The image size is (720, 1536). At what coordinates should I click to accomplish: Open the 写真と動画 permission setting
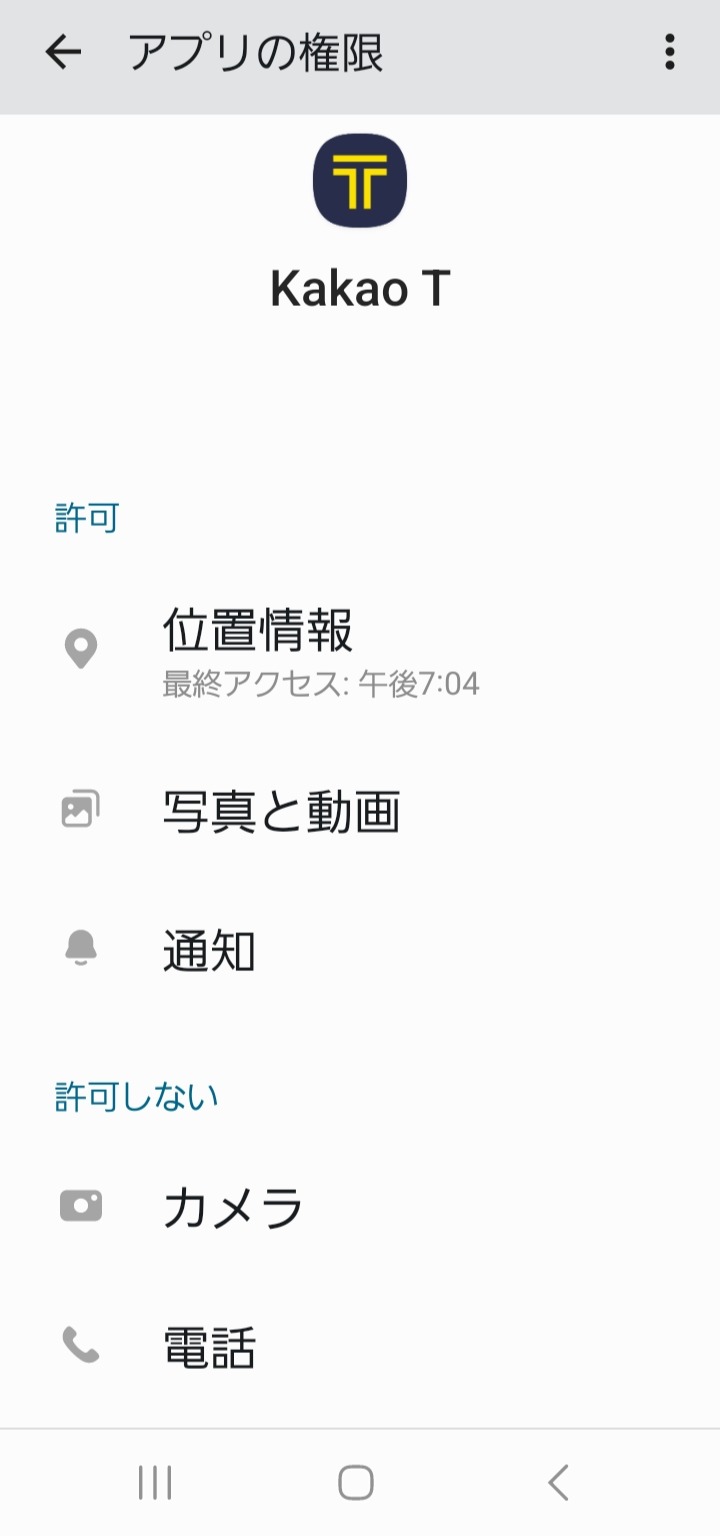[x=360, y=811]
